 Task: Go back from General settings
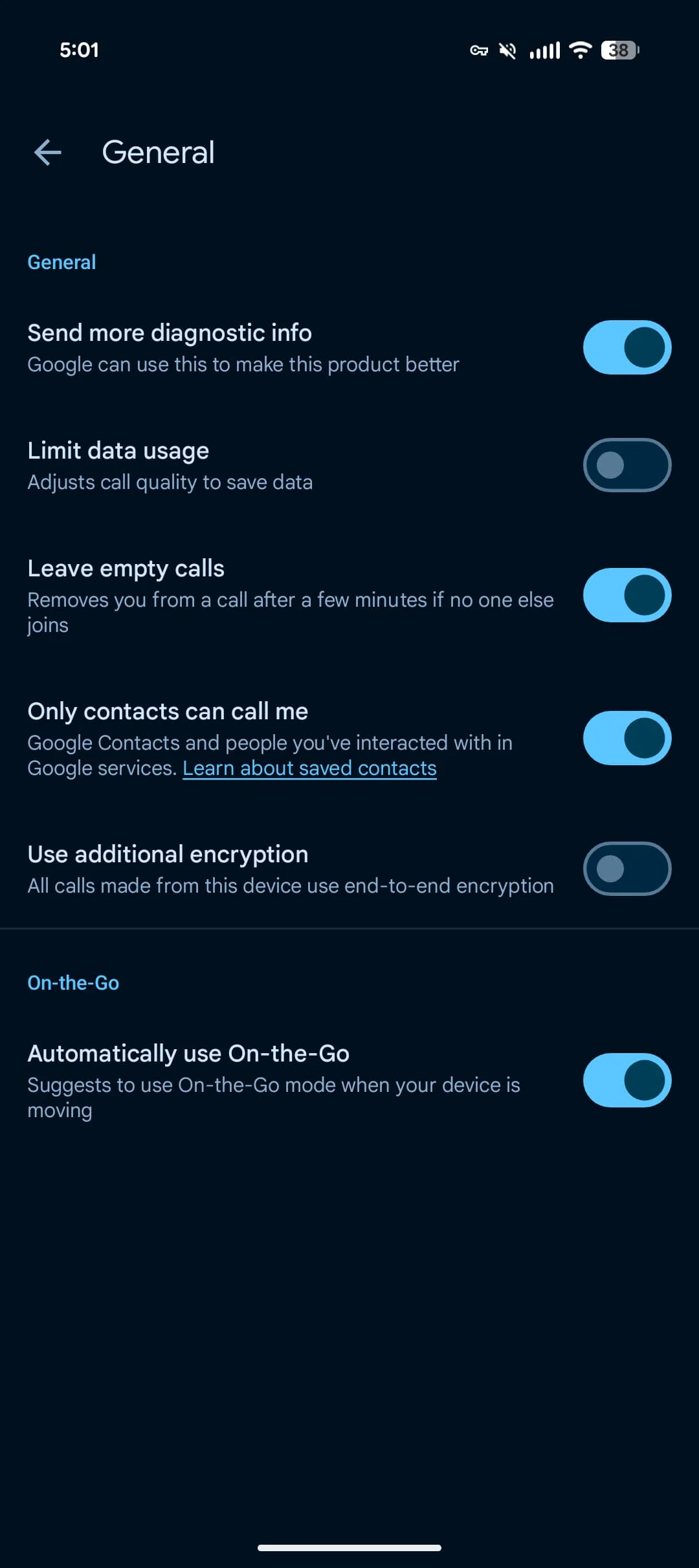tap(47, 153)
